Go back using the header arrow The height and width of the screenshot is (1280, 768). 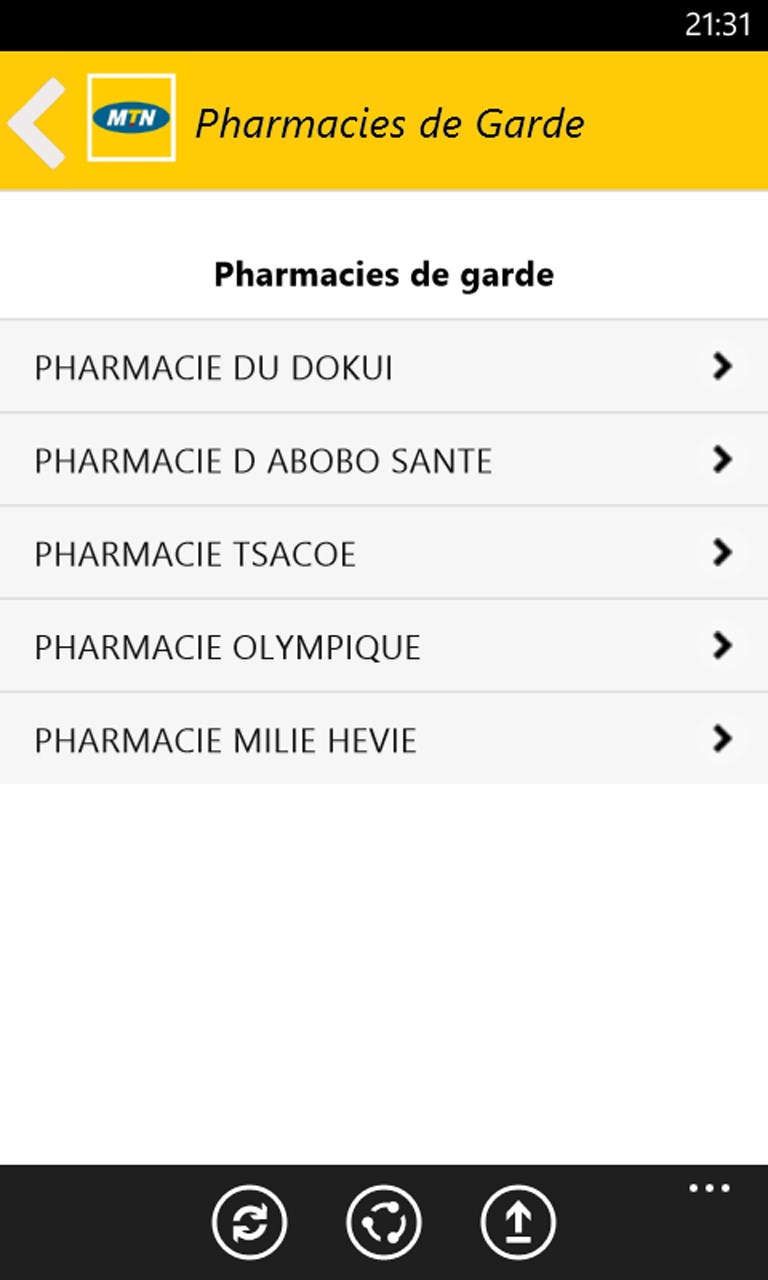coord(38,121)
